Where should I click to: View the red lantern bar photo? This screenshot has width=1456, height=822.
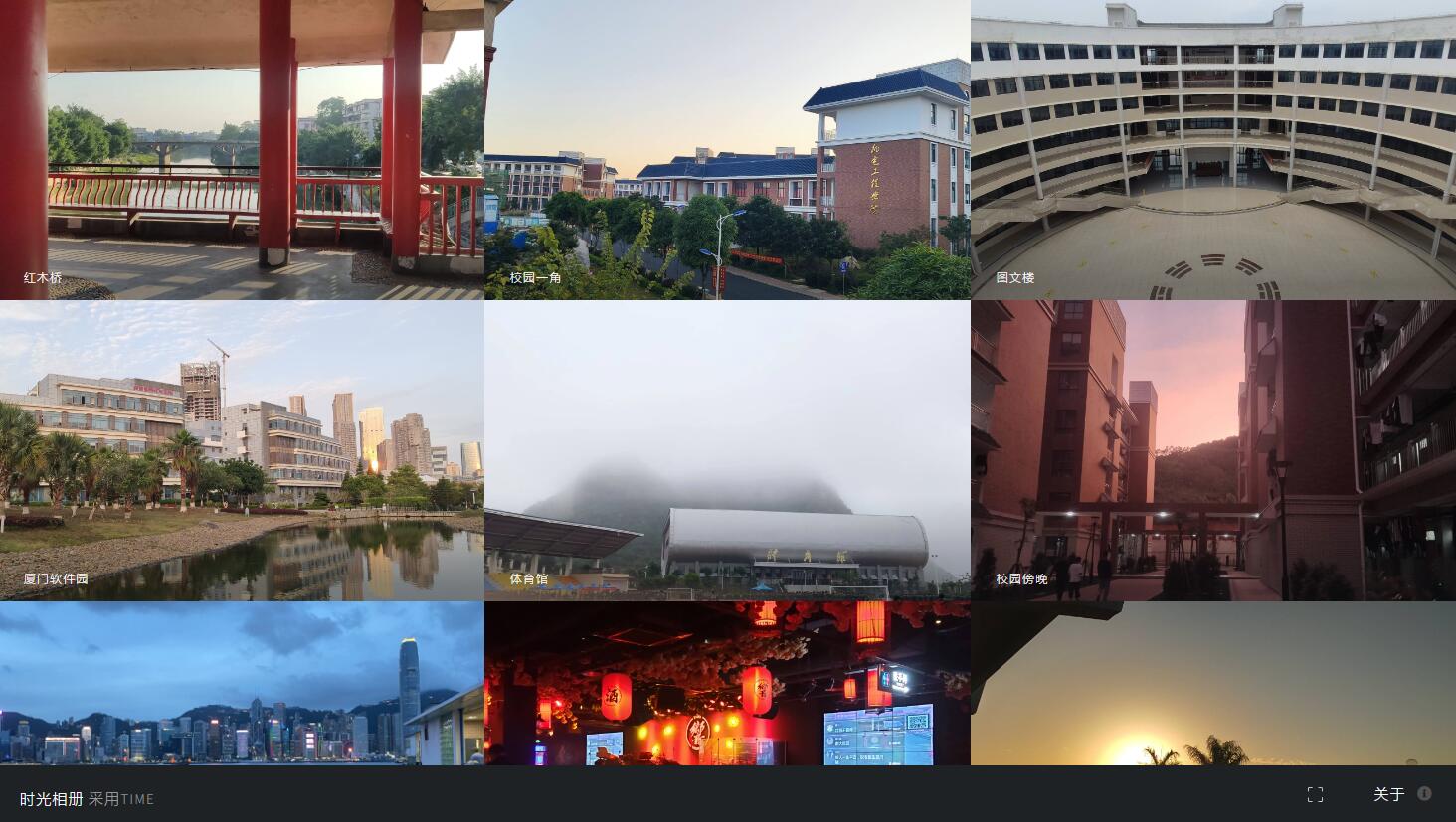pos(727,683)
